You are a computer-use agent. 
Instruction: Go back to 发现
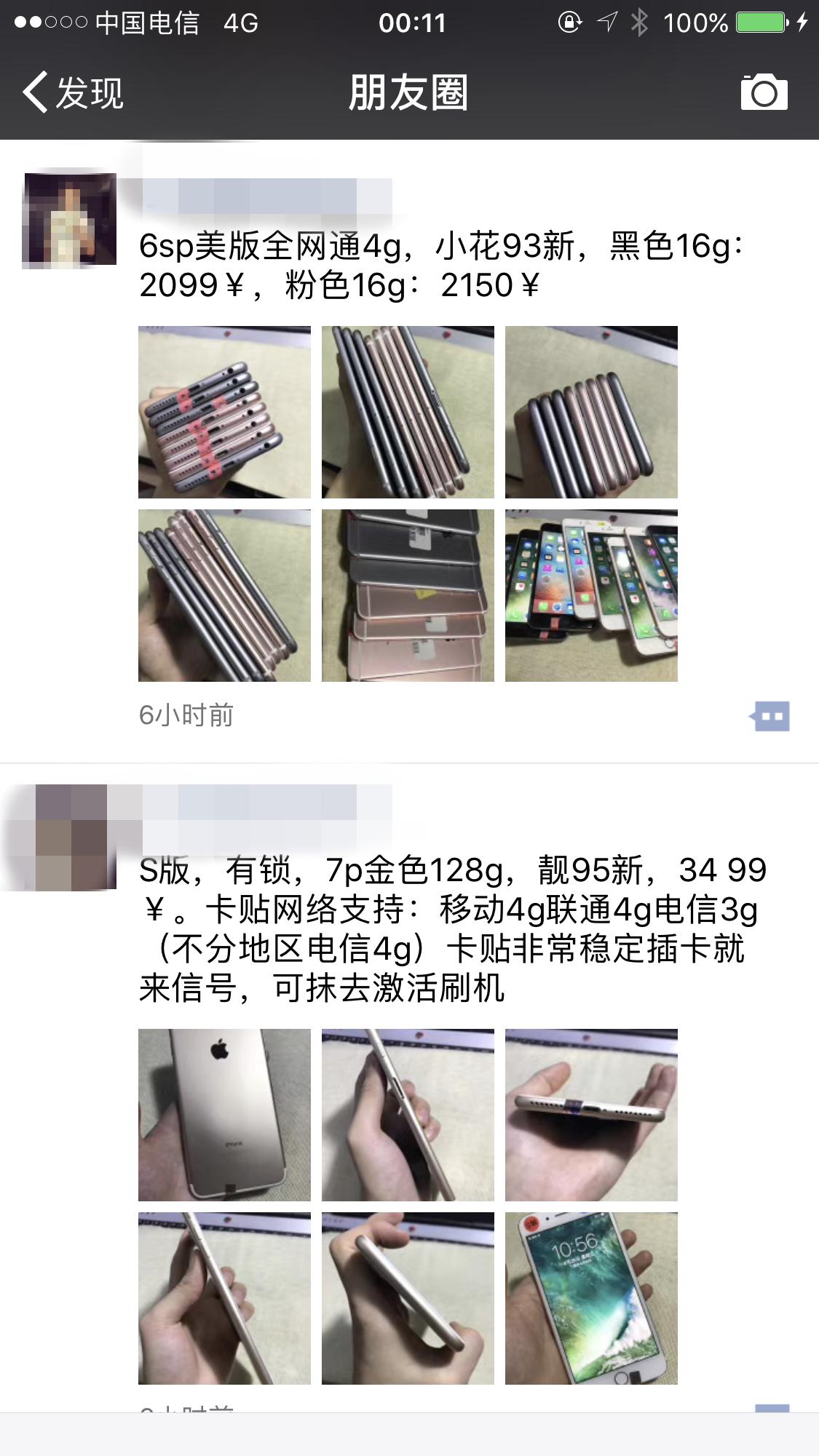coord(73,93)
